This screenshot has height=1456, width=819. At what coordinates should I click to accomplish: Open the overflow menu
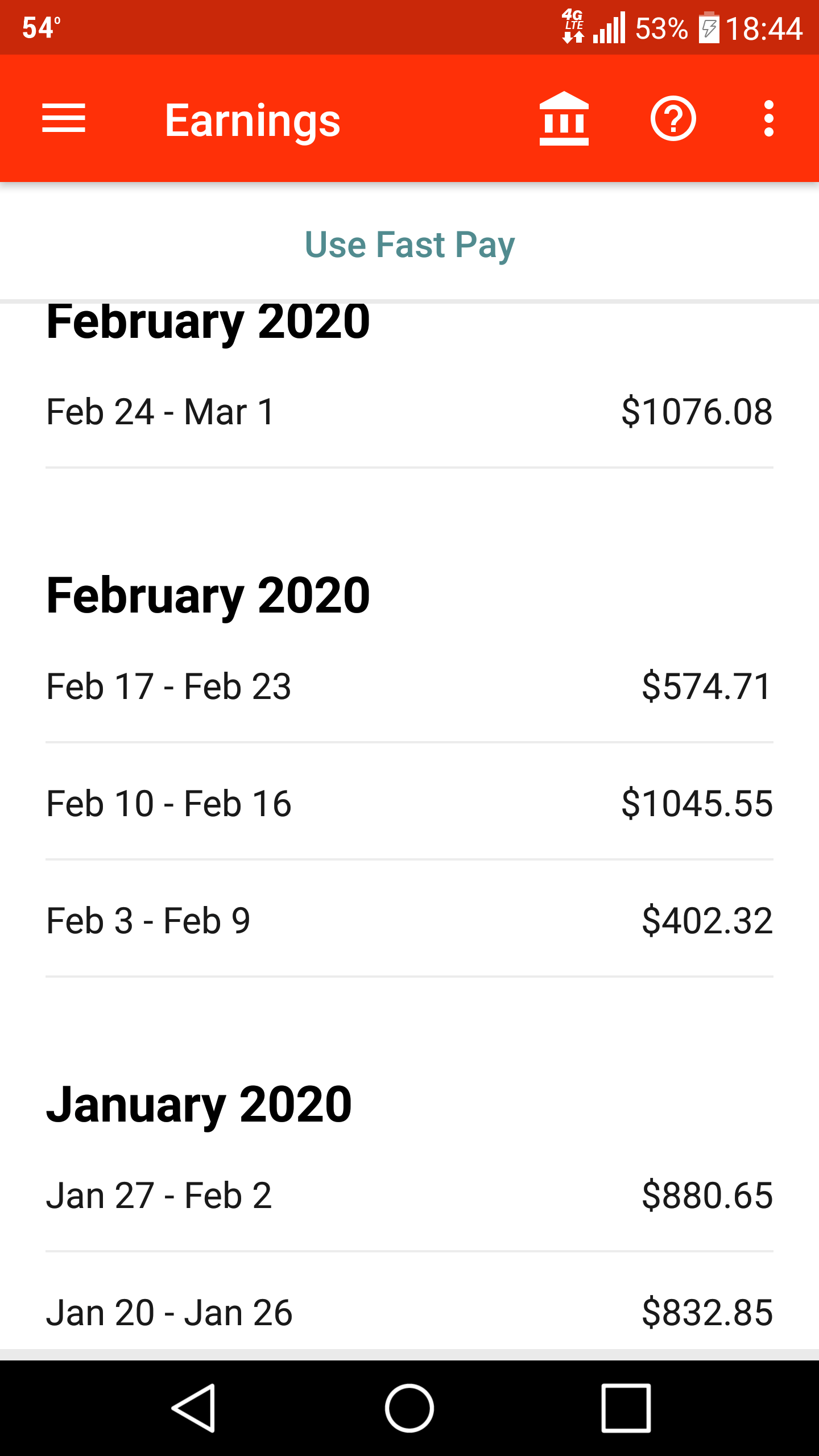click(768, 118)
